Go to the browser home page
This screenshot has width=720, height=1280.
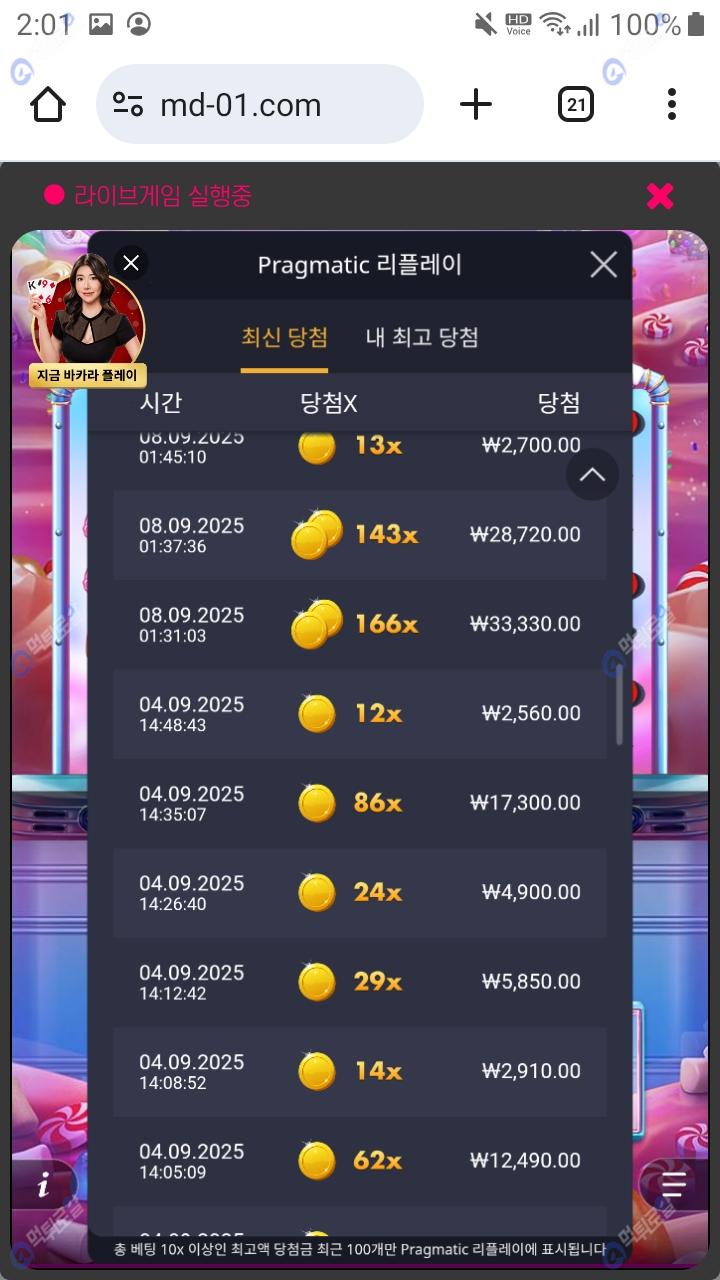48,104
